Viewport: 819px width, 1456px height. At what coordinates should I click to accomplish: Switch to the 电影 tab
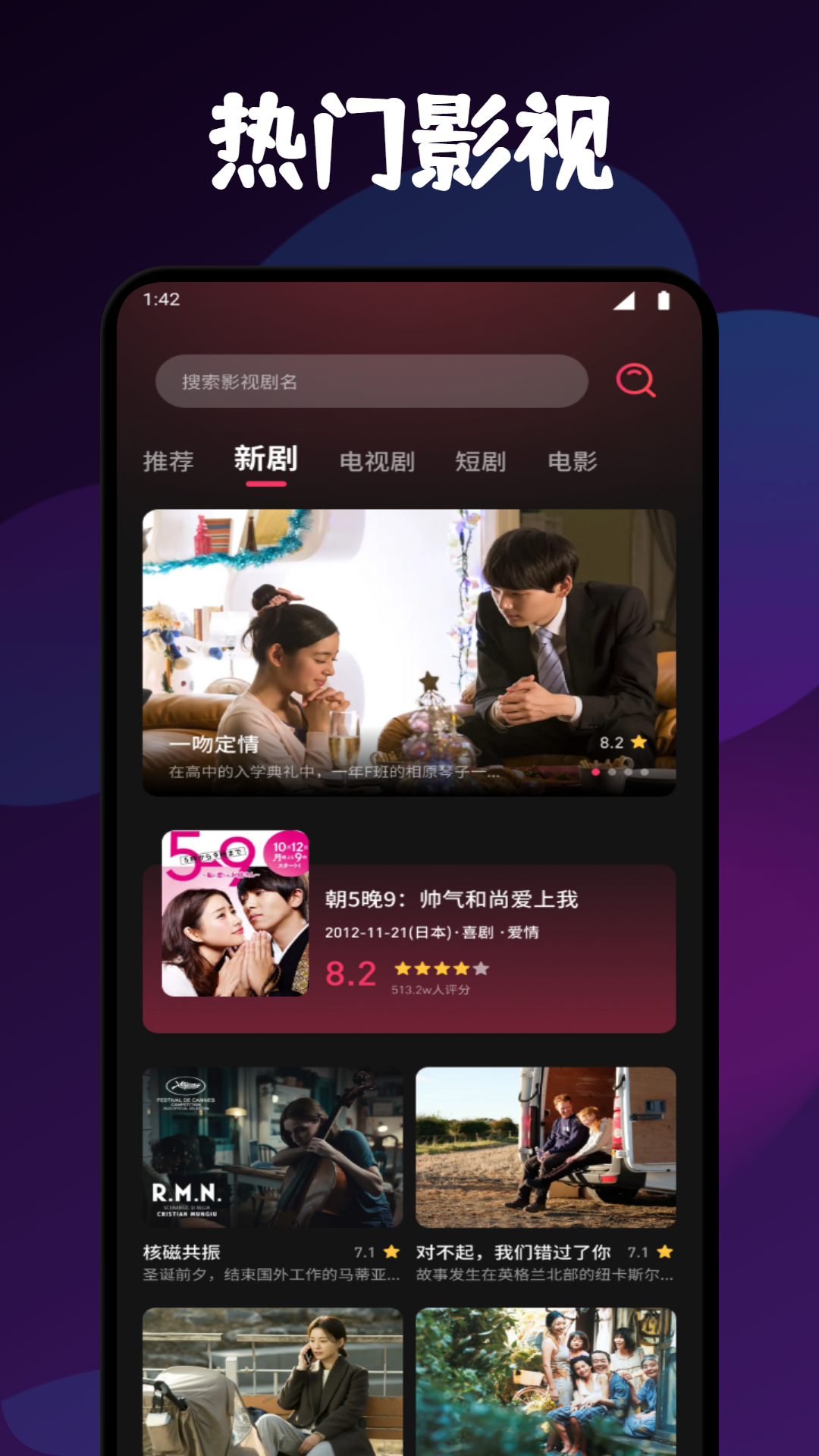(x=574, y=460)
